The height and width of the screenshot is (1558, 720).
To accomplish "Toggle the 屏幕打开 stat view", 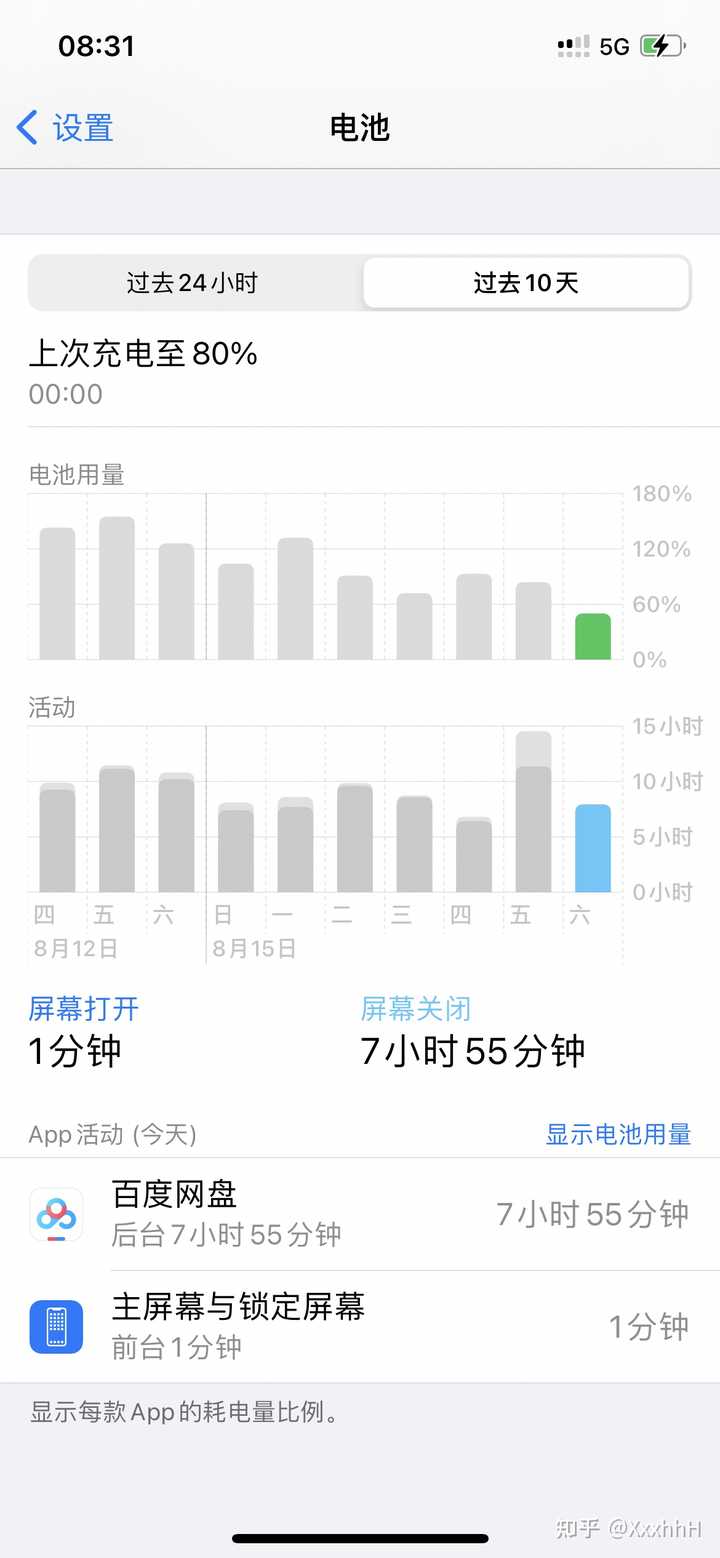I will 82,1008.
